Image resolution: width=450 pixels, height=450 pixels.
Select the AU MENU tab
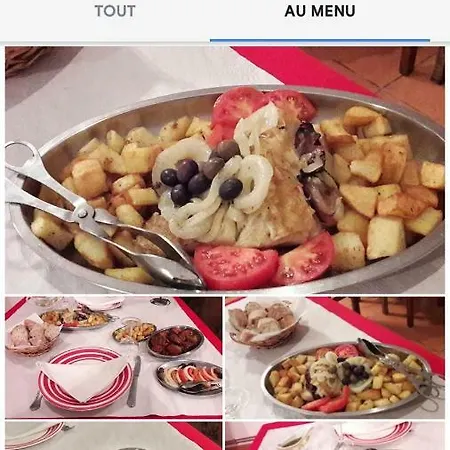[320, 11]
